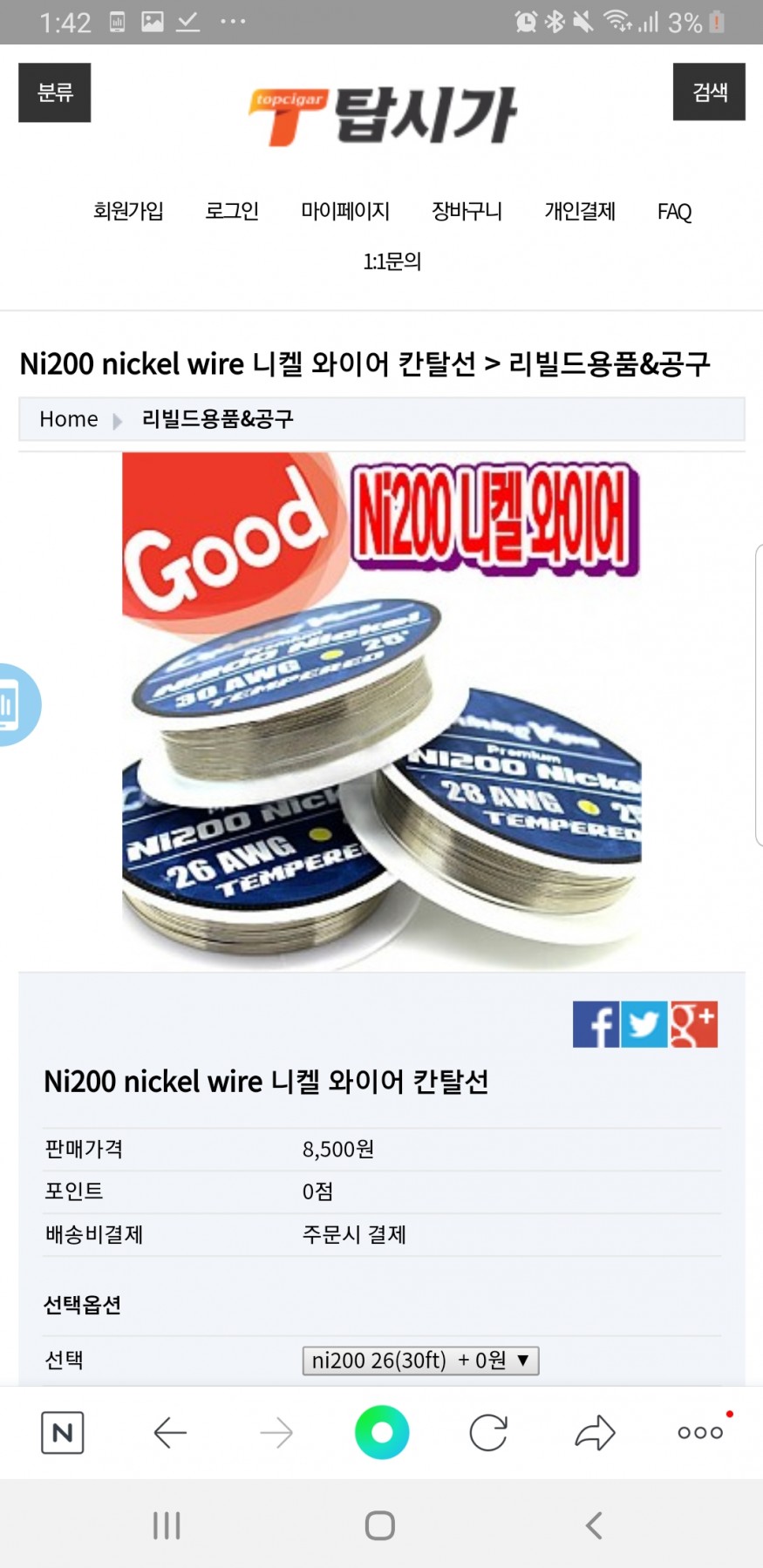The image size is (763, 1568).
Task: Go back with browser back arrow
Action: (170, 1432)
